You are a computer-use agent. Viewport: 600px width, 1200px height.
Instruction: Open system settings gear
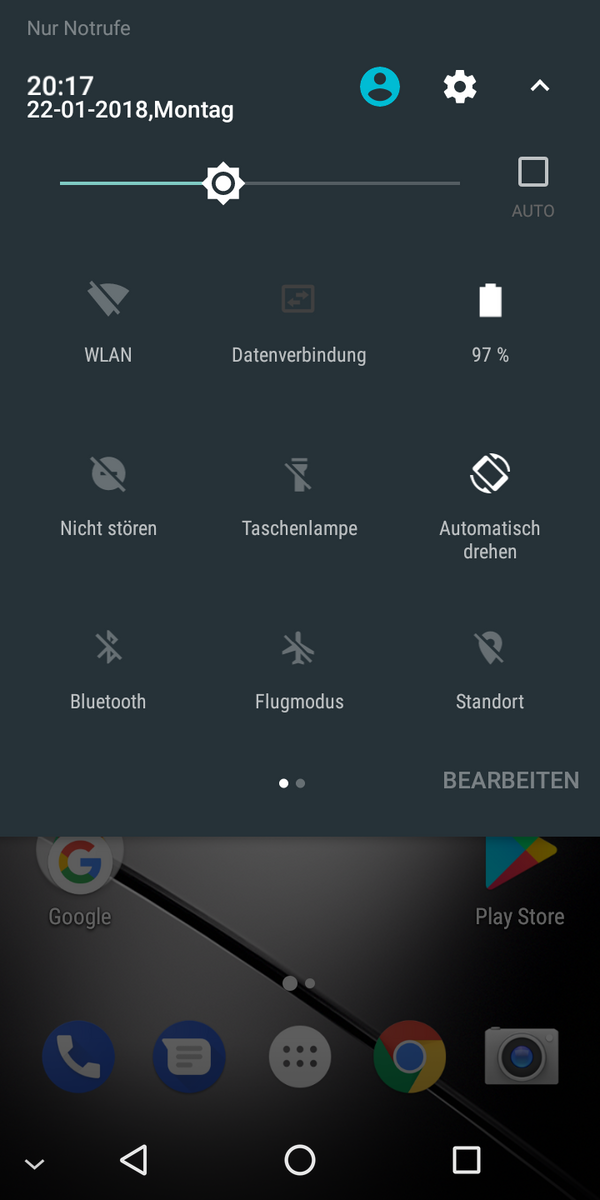click(460, 87)
